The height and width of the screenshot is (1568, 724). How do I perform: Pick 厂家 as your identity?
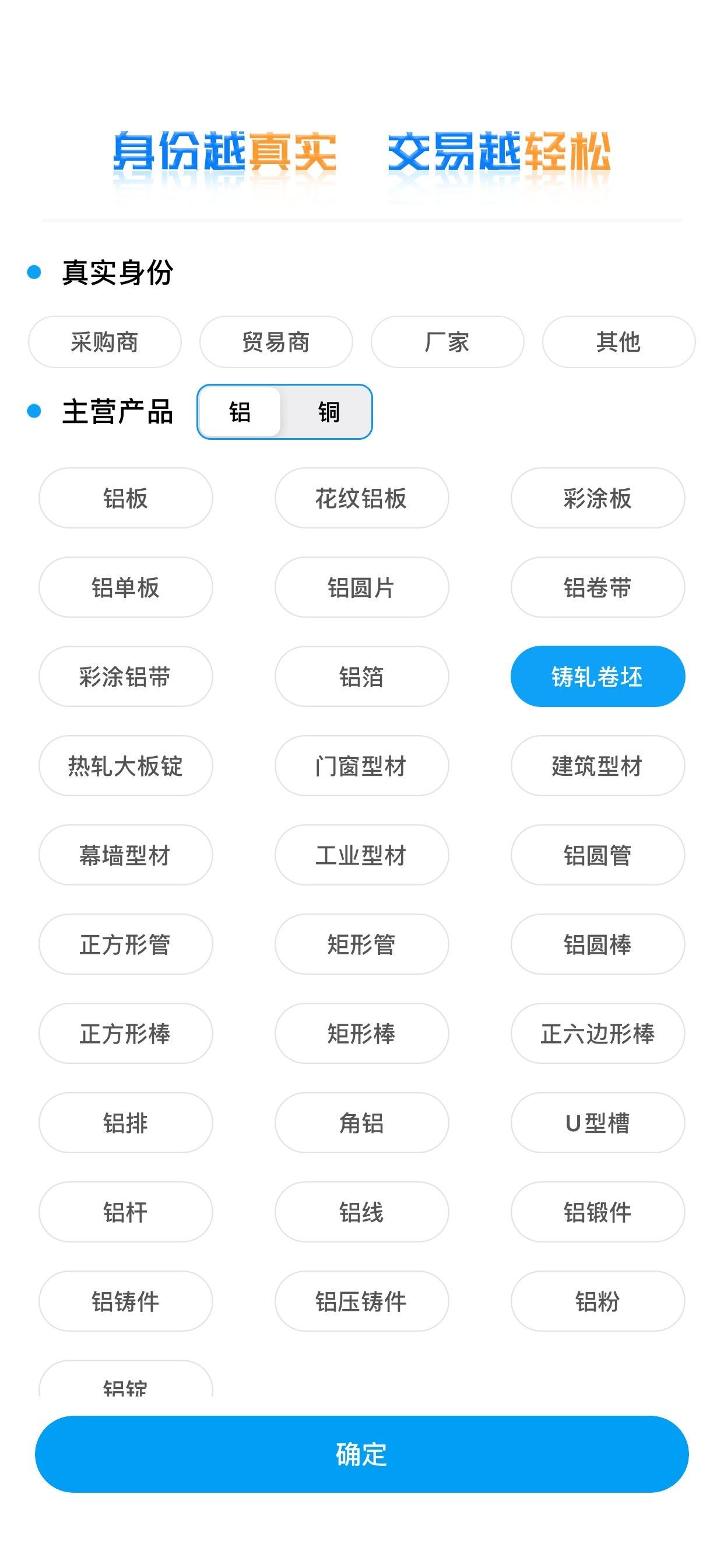tap(447, 341)
